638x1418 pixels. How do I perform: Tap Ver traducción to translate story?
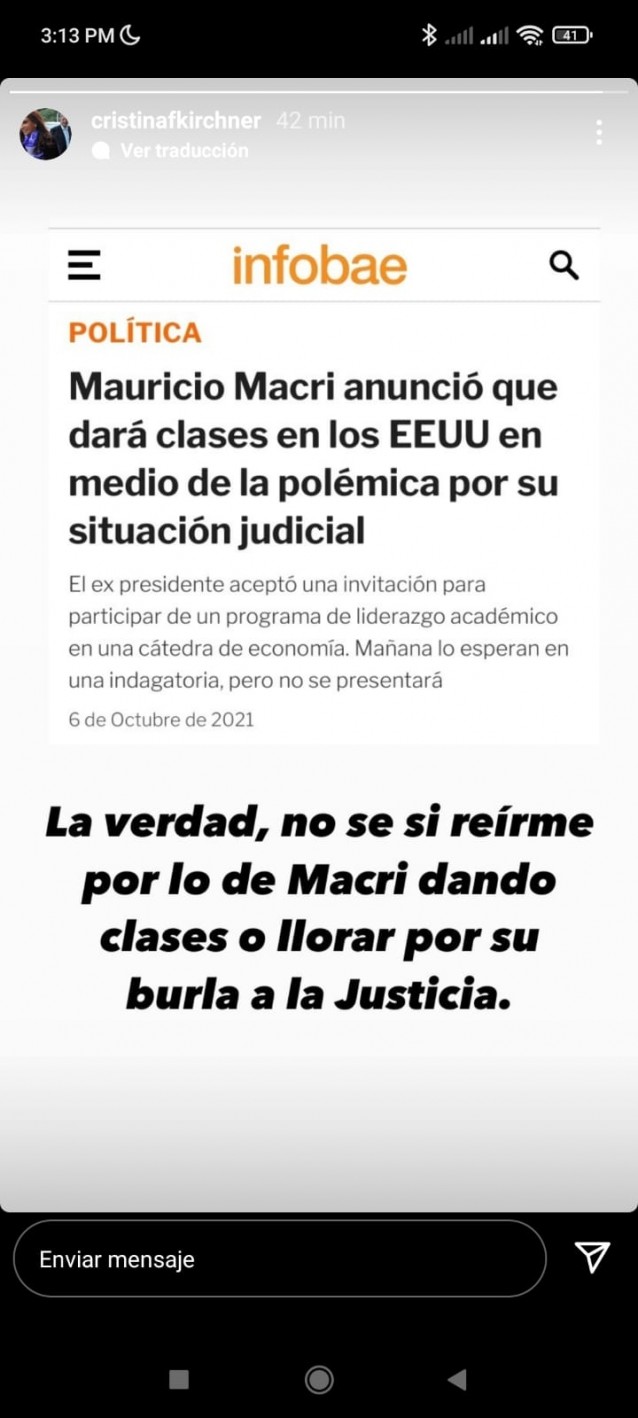pyautogui.click(x=183, y=151)
